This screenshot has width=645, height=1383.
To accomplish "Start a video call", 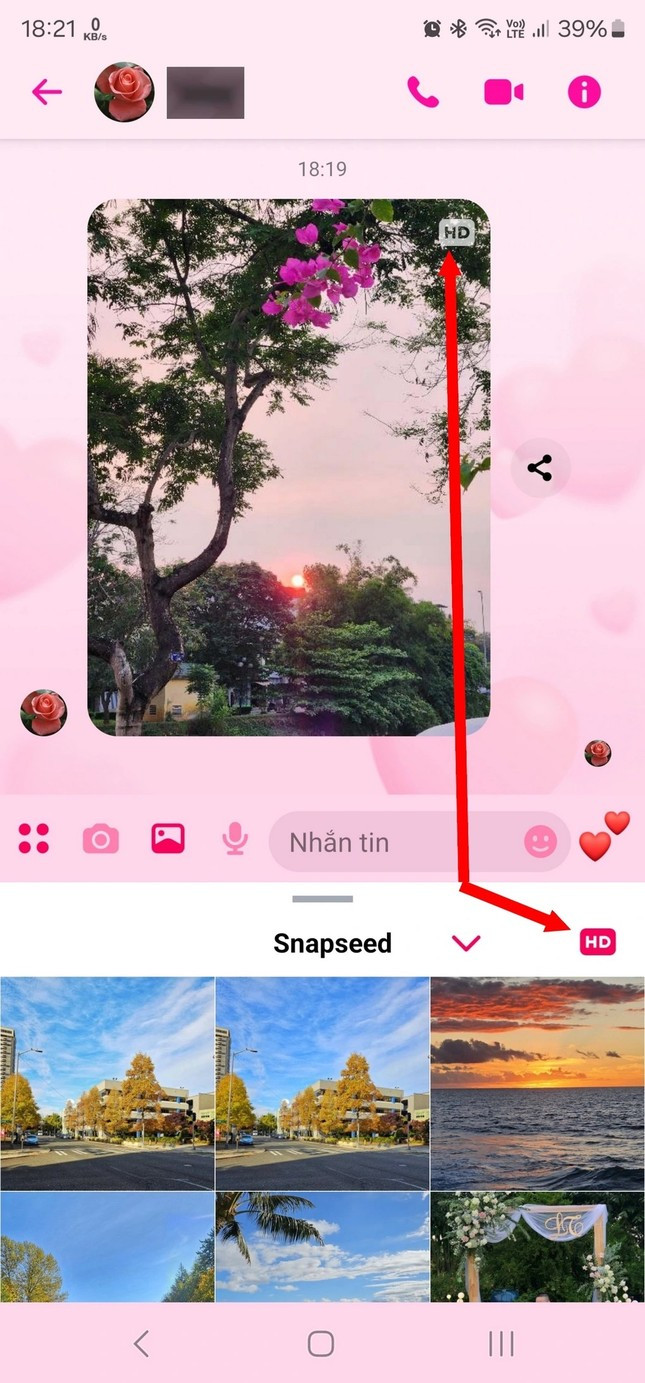I will (x=504, y=92).
